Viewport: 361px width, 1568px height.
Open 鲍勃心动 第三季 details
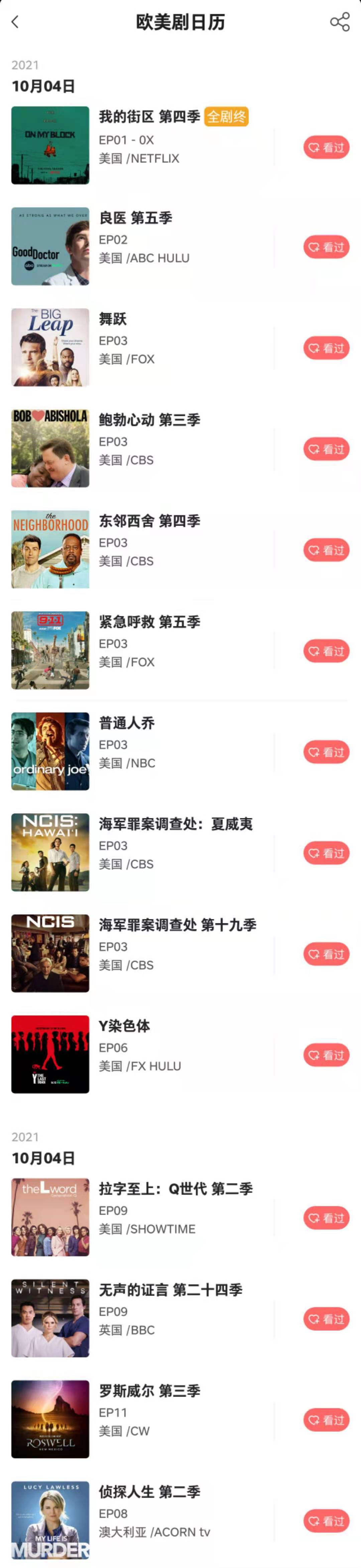[x=149, y=420]
